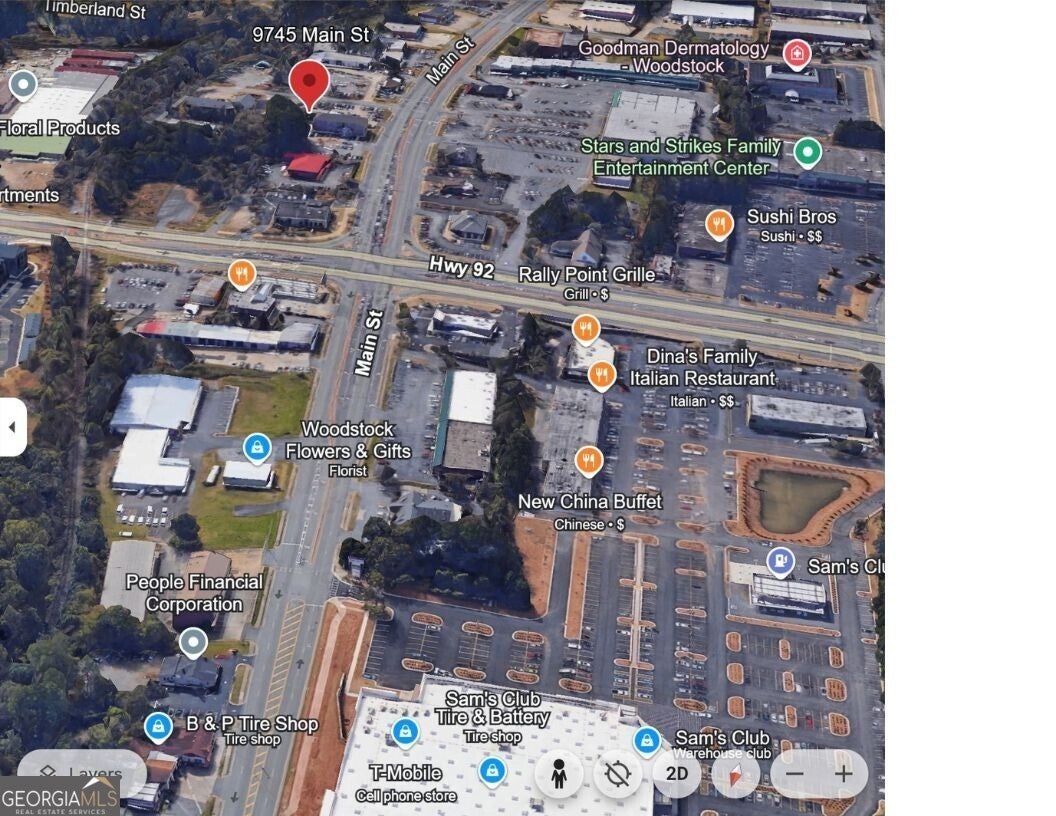Select the T-Mobile store pin
This screenshot has width=1056, height=816.
405,733
